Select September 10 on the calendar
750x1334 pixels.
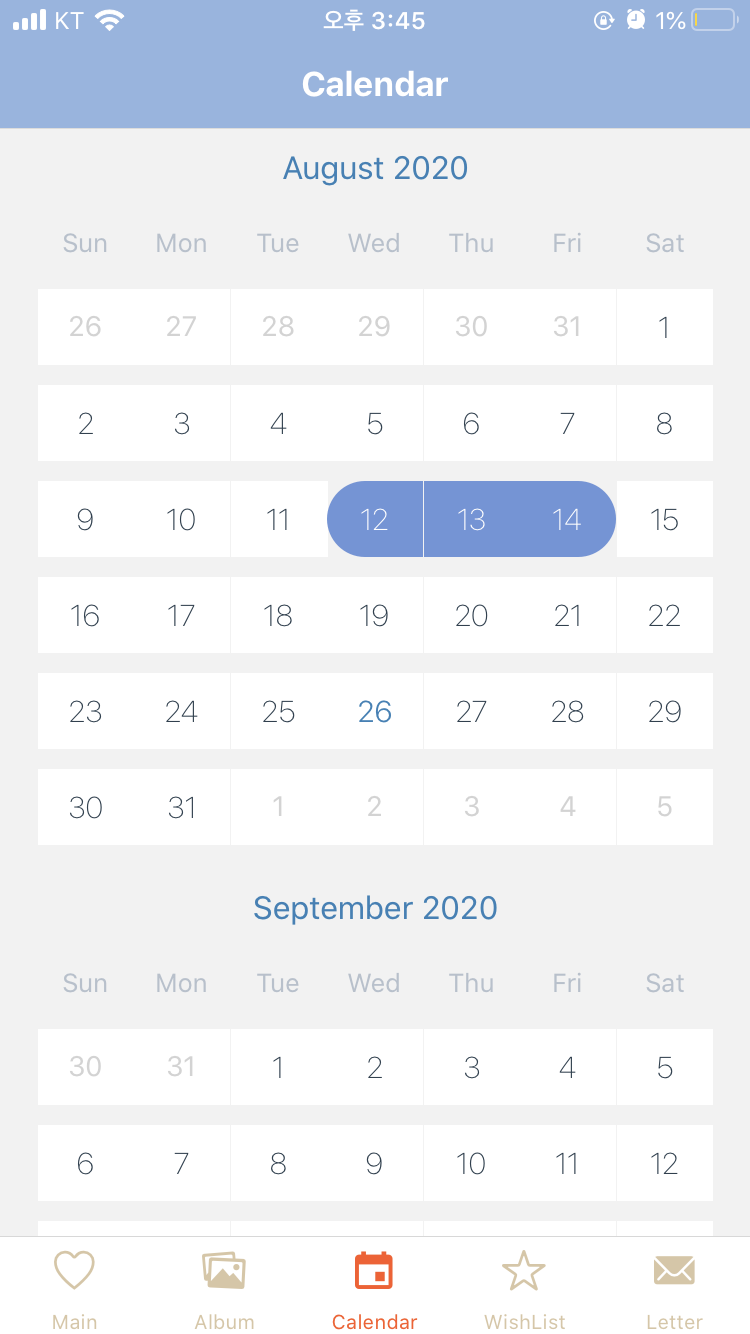pyautogui.click(x=471, y=1164)
